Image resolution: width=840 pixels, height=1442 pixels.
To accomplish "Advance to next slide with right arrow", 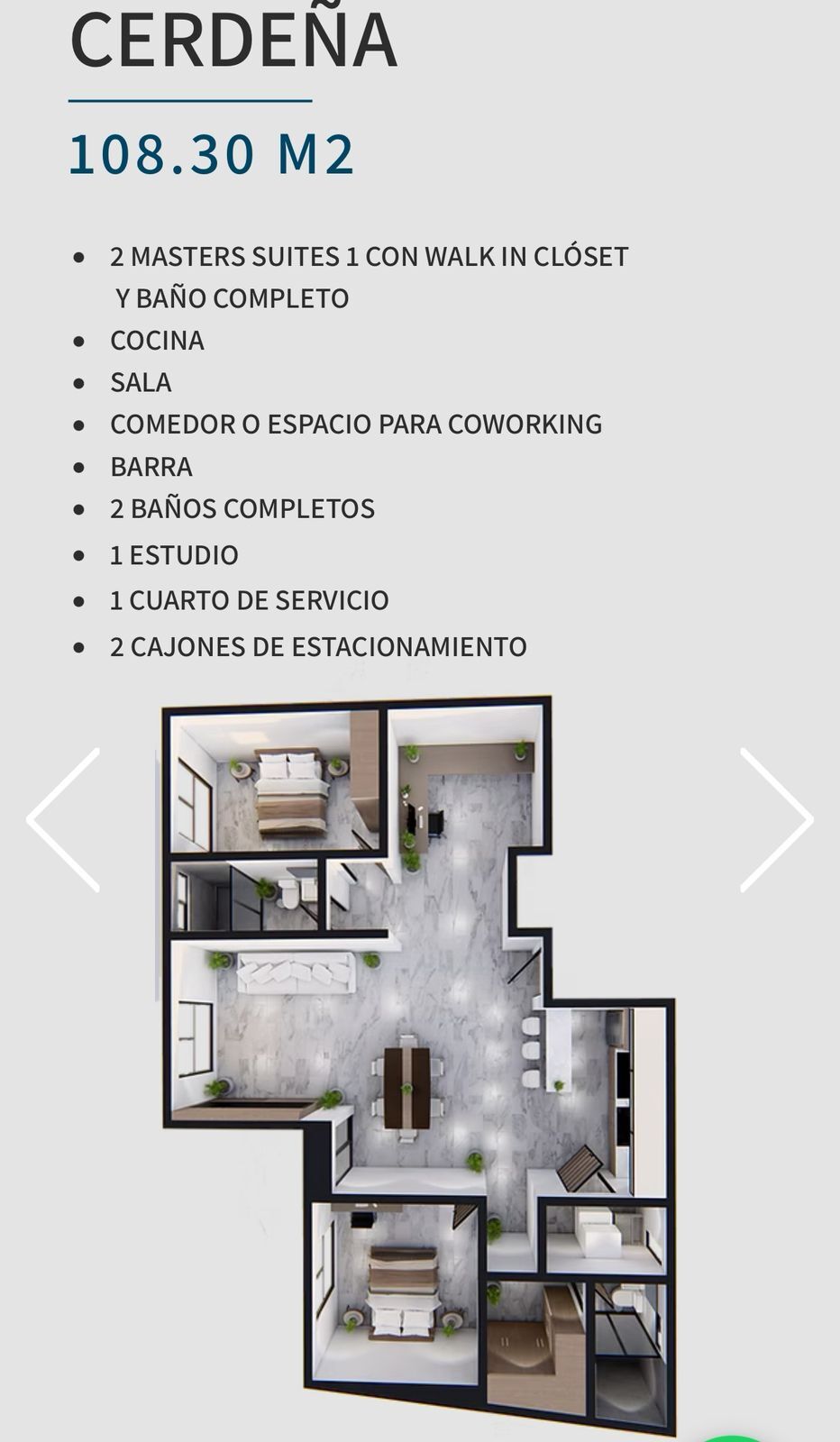I will point(776,820).
